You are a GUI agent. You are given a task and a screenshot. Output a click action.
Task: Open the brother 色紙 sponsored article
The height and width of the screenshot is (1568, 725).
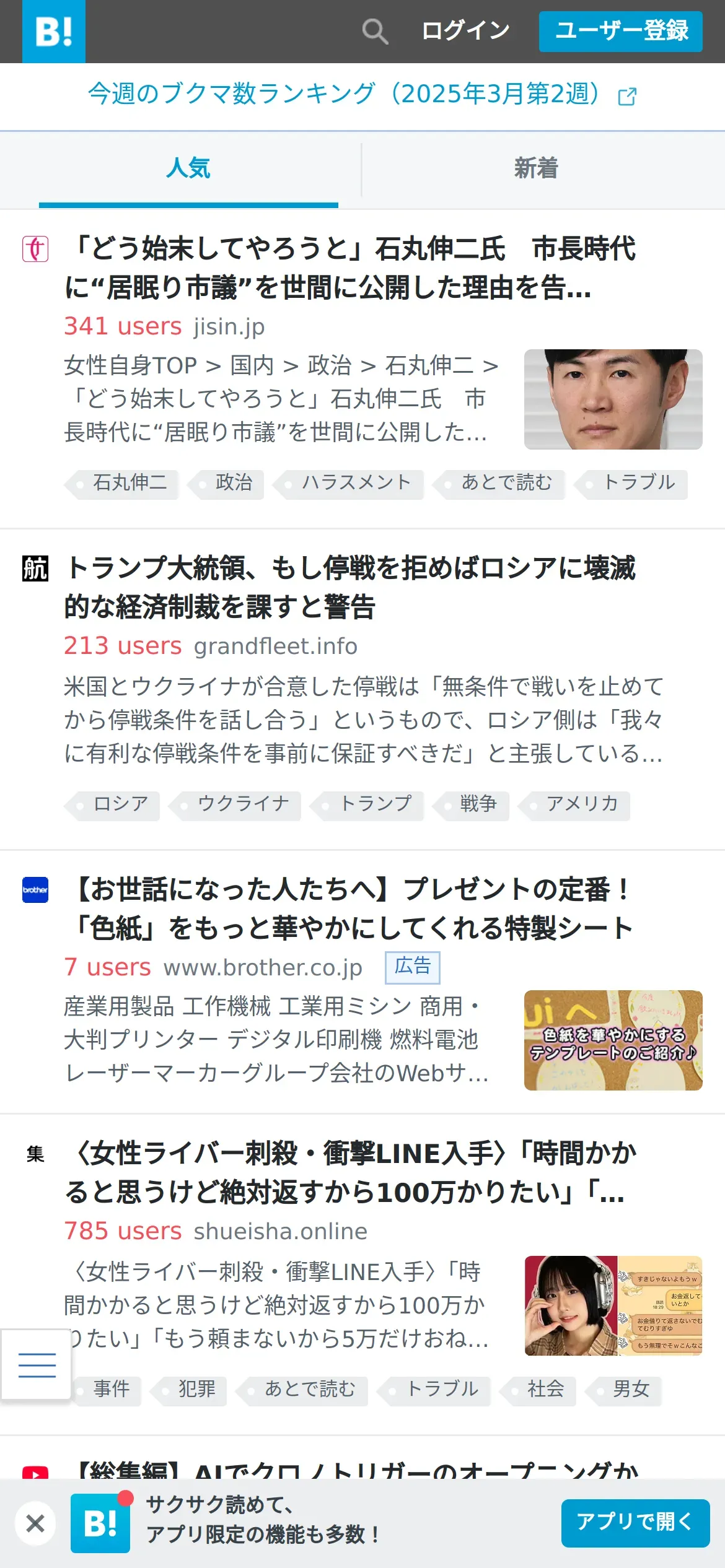[350, 908]
